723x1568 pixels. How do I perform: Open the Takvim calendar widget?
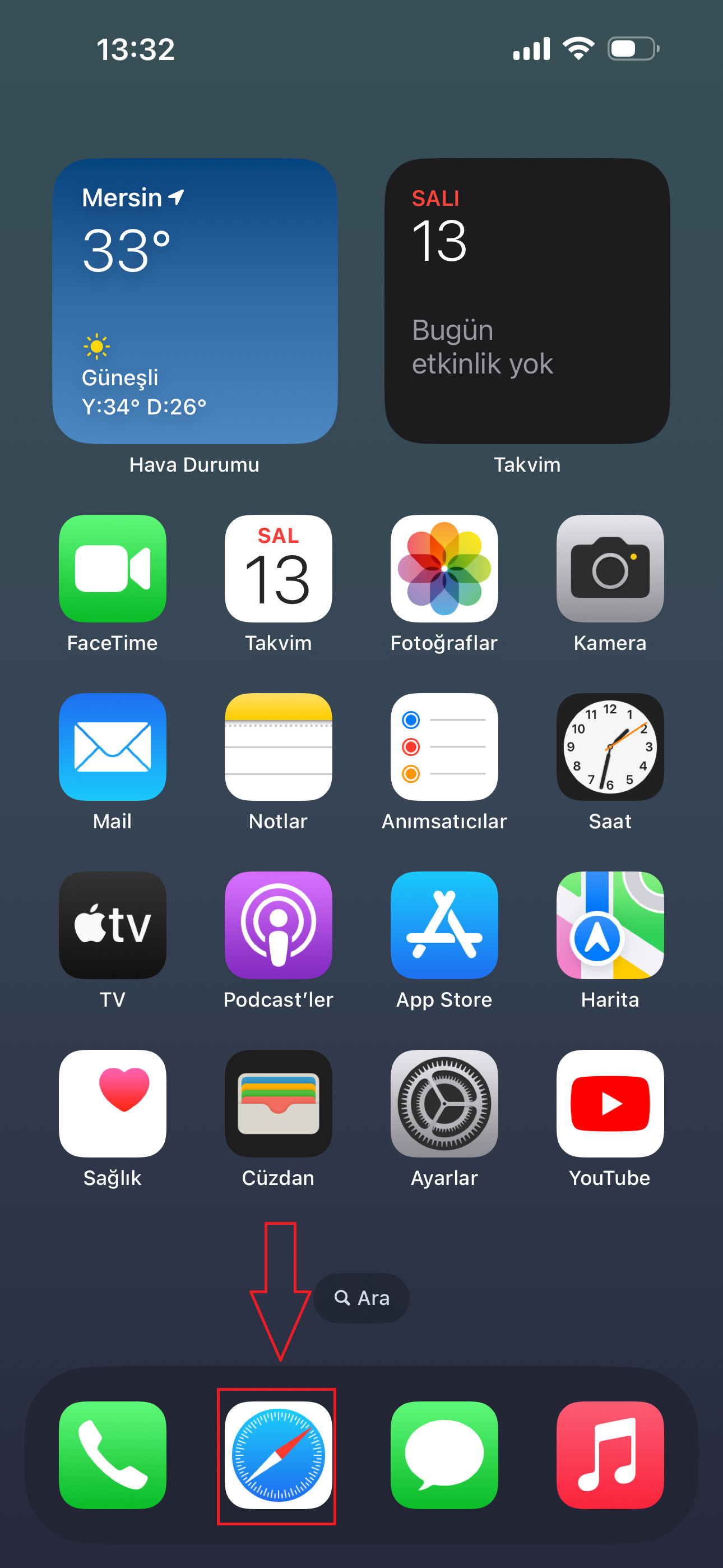pos(527,301)
